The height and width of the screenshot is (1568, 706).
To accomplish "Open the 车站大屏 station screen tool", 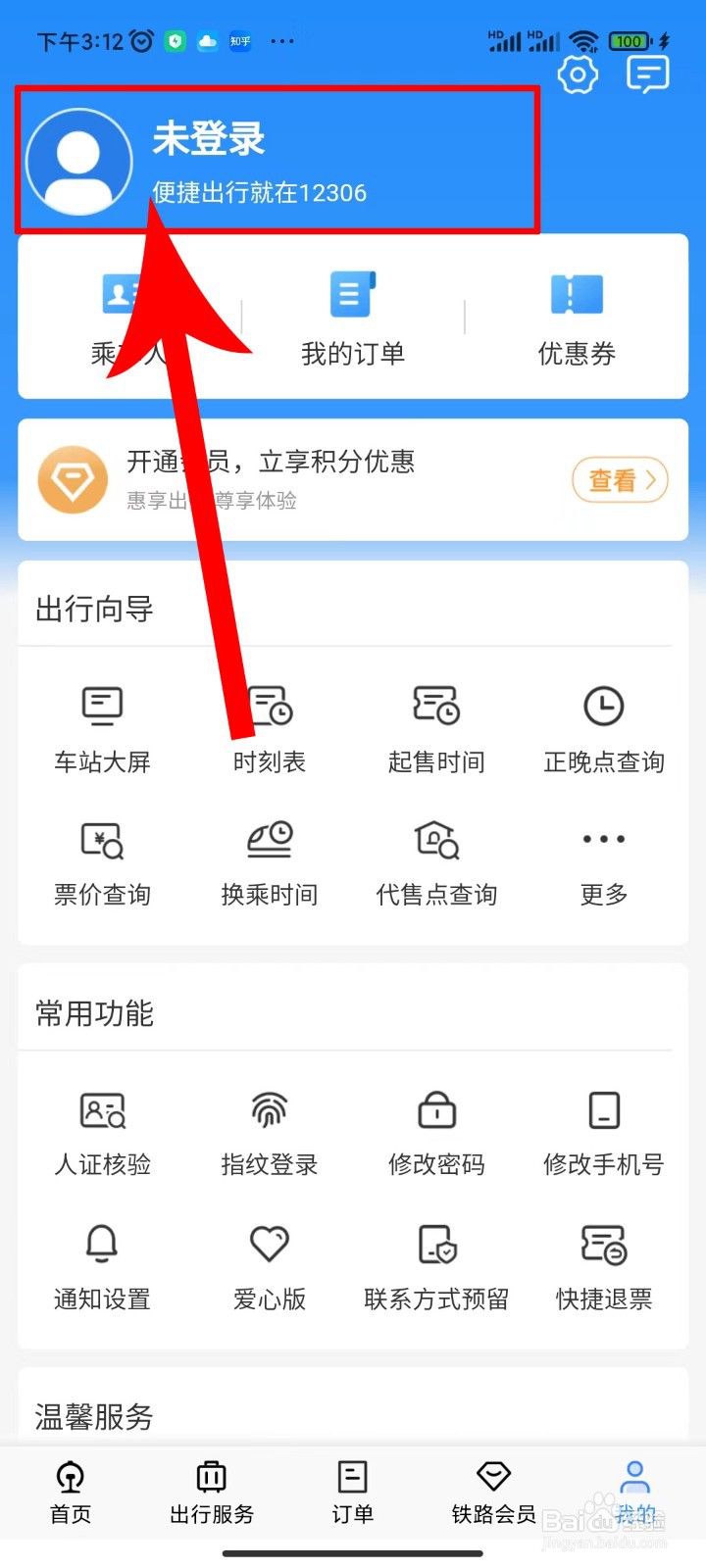I will click(102, 725).
